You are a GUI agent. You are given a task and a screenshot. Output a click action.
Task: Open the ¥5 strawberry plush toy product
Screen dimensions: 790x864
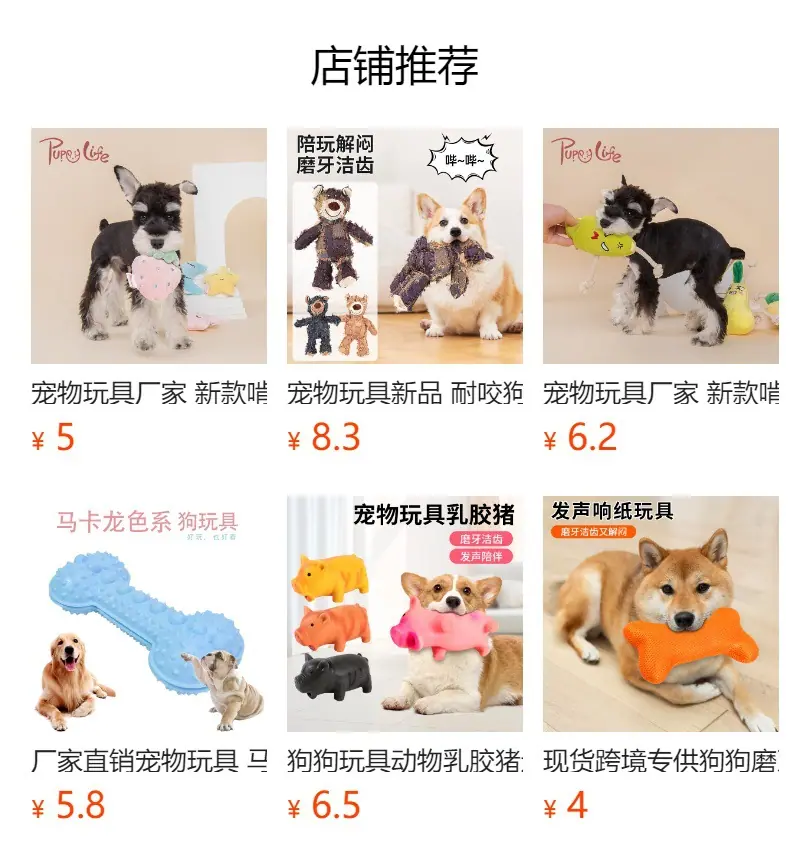click(149, 246)
